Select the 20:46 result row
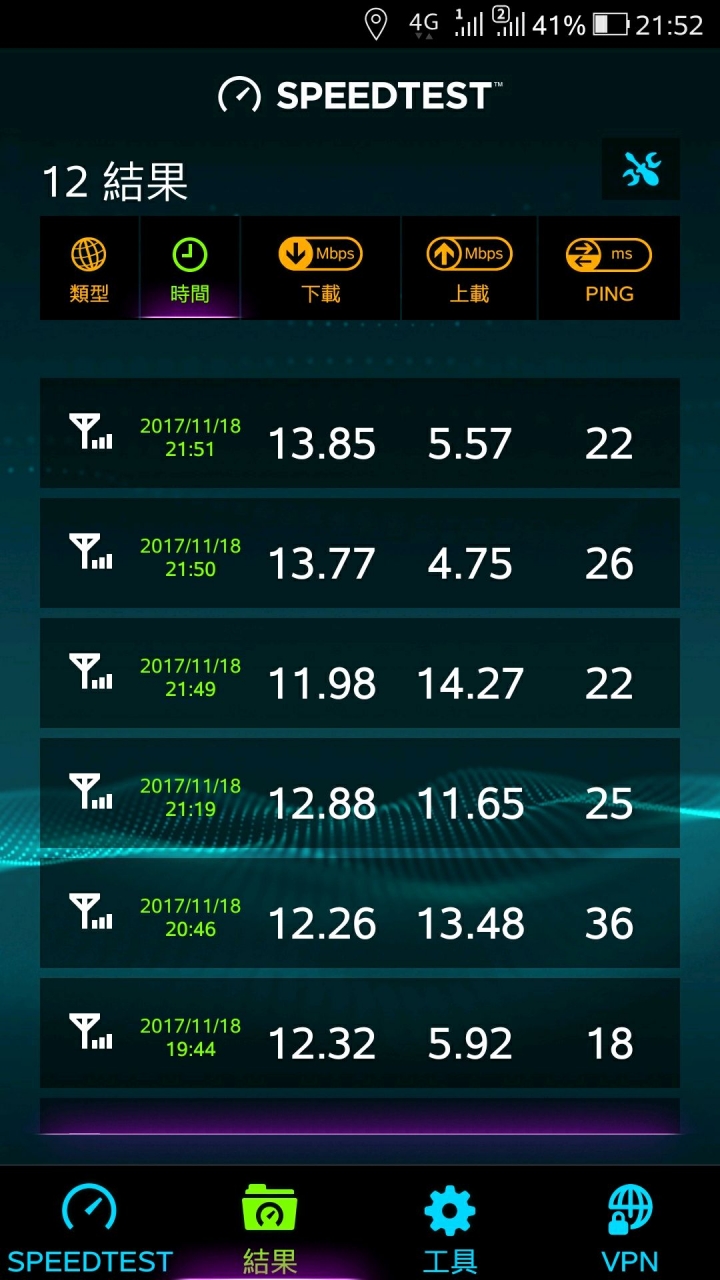This screenshot has width=720, height=1280. point(360,913)
